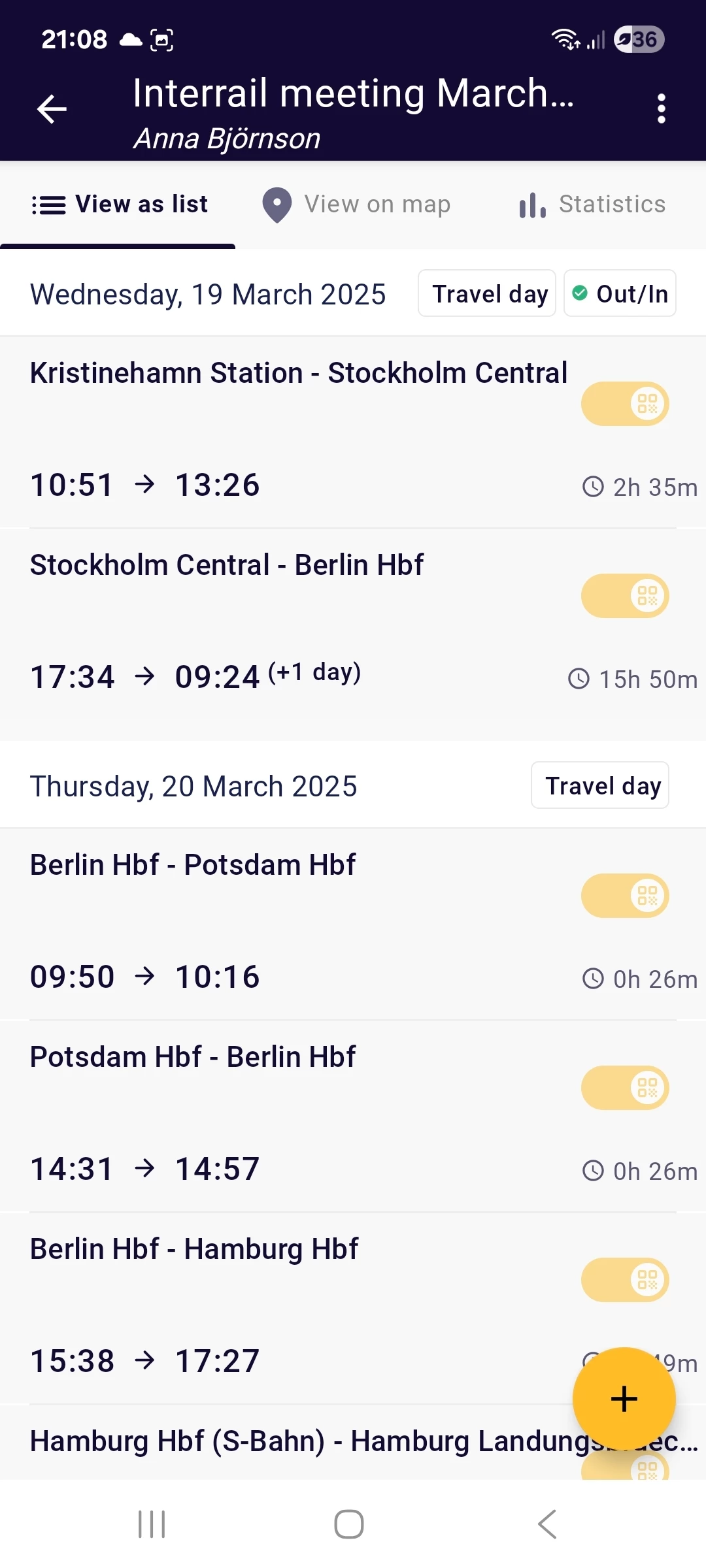Toggle ticket for Berlin Hbf - Potsdam Hbf
The image size is (706, 1568).
(625, 896)
